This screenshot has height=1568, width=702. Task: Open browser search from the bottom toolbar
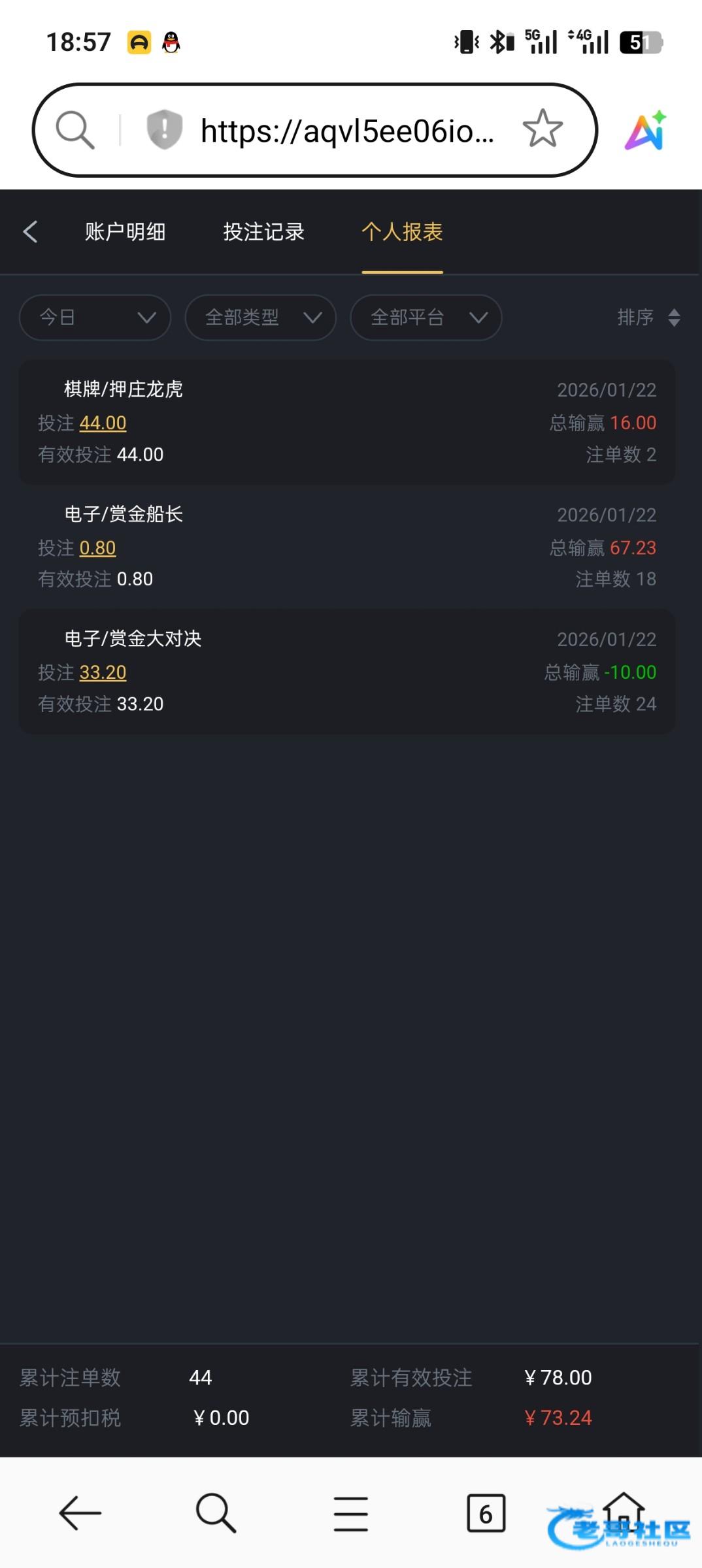(x=216, y=1513)
